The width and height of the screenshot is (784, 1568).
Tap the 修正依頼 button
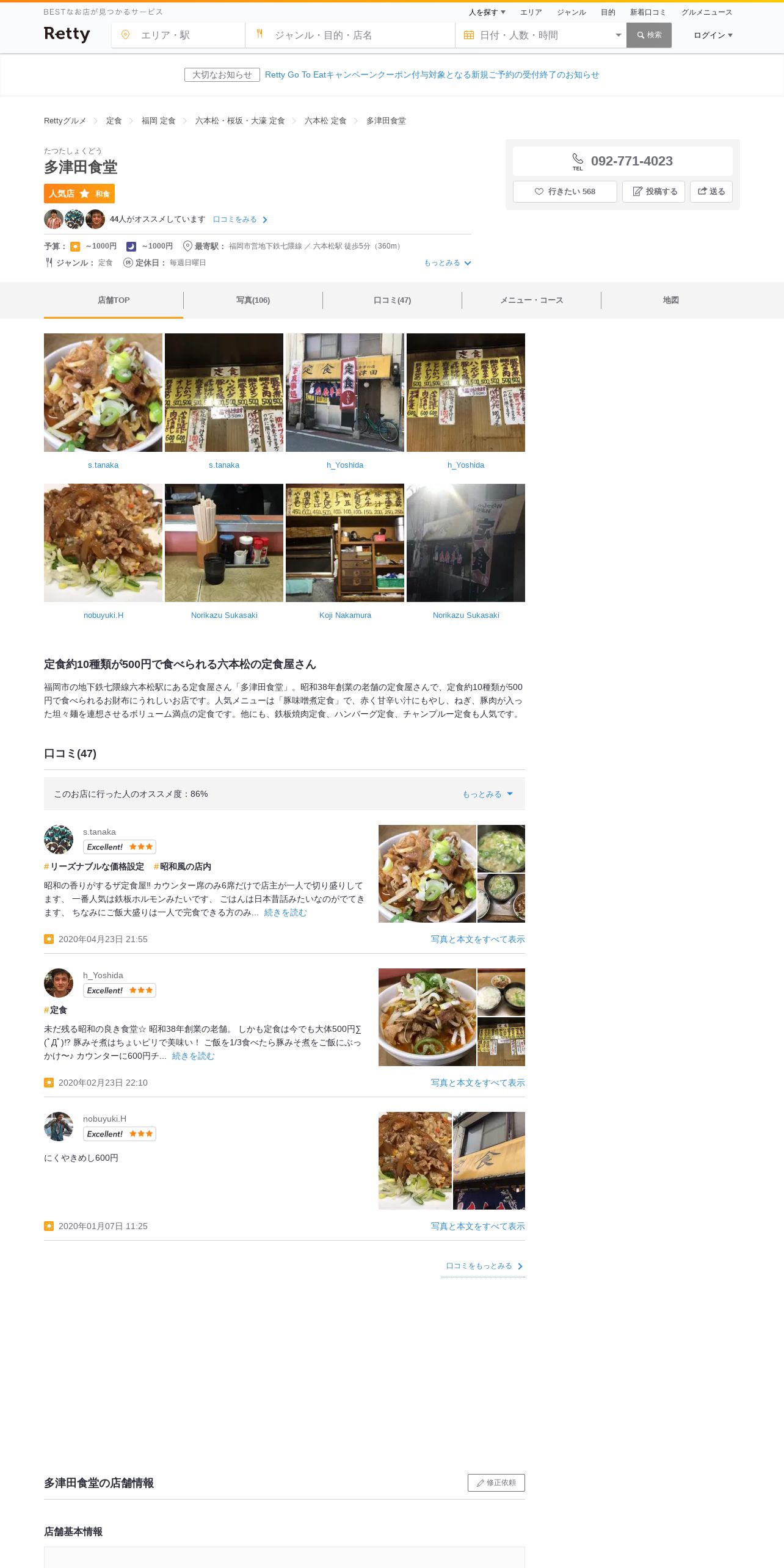(496, 1483)
